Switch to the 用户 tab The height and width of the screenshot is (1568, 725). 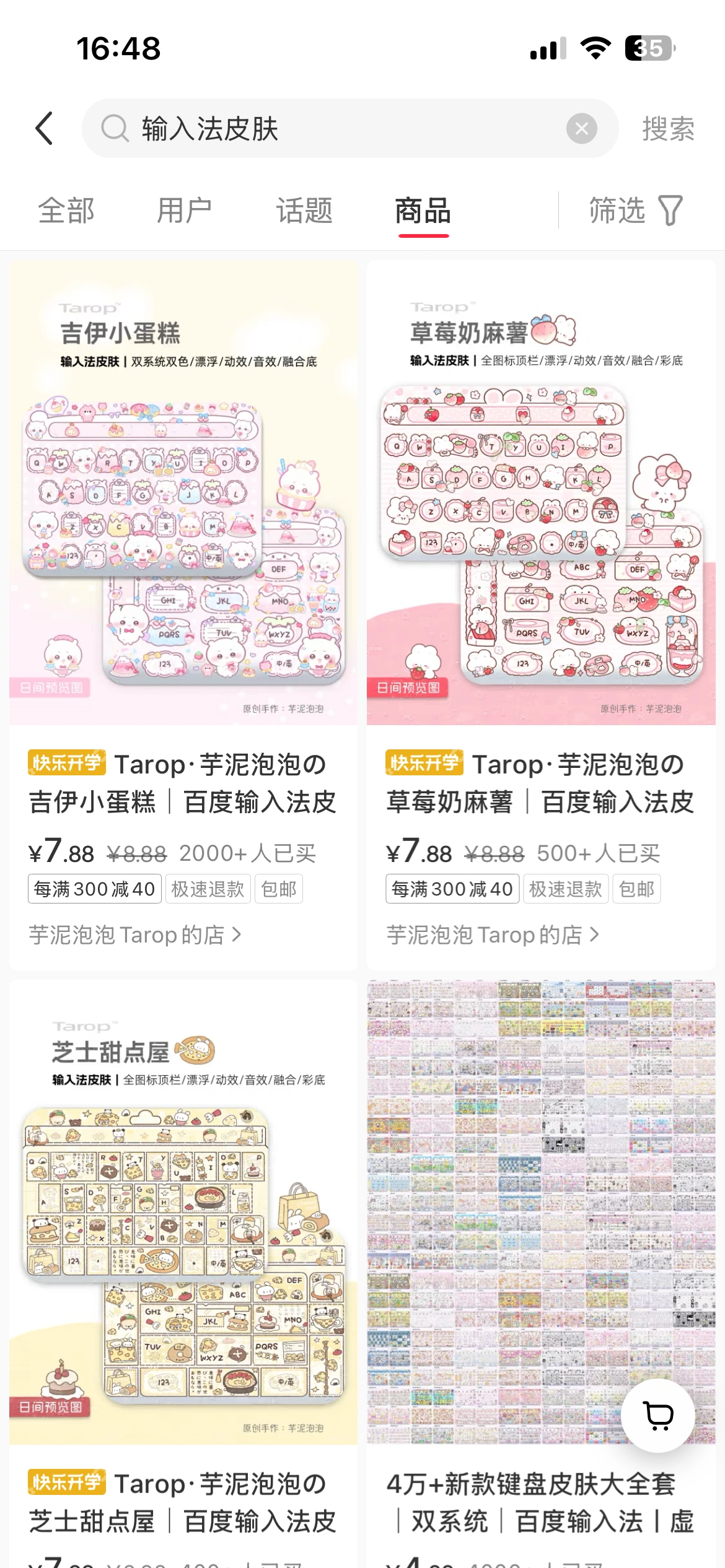click(185, 211)
